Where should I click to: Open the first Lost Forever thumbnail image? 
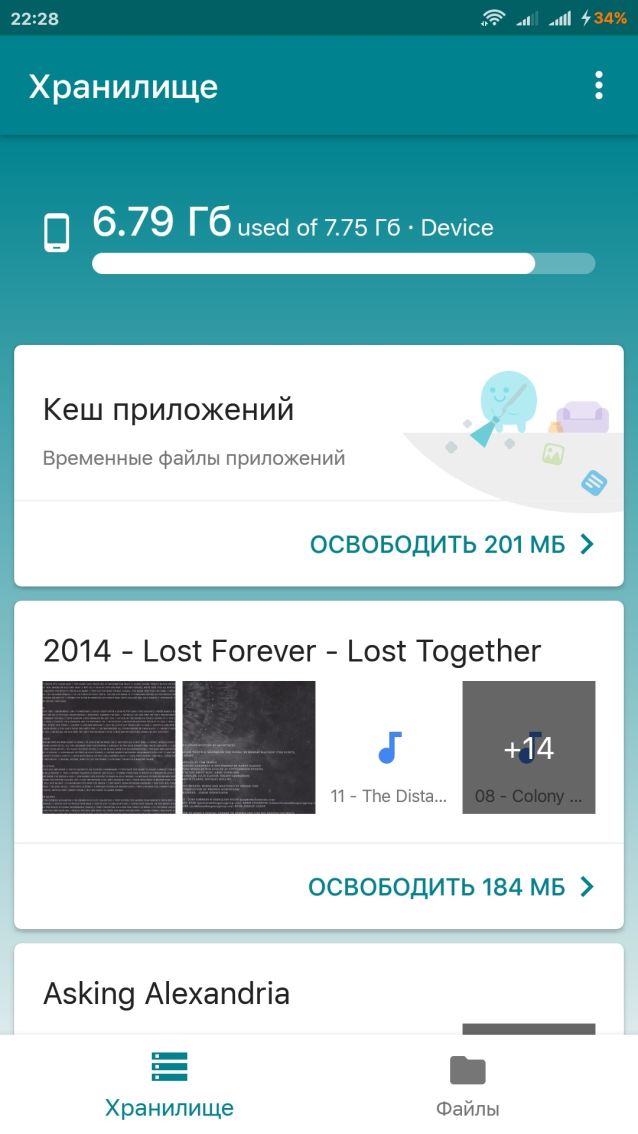tap(109, 747)
